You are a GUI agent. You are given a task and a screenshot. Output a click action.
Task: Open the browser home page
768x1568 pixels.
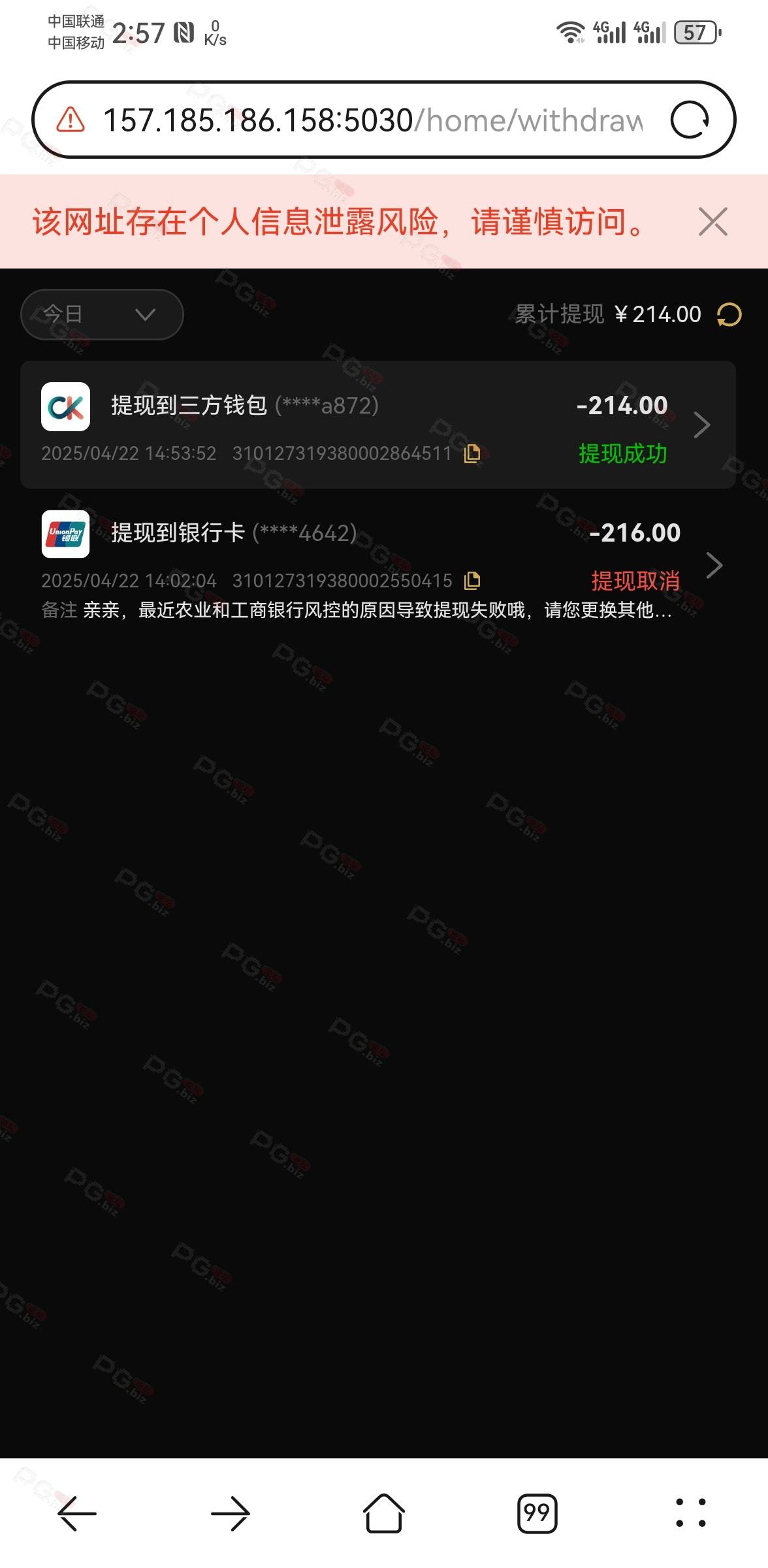point(384,1513)
